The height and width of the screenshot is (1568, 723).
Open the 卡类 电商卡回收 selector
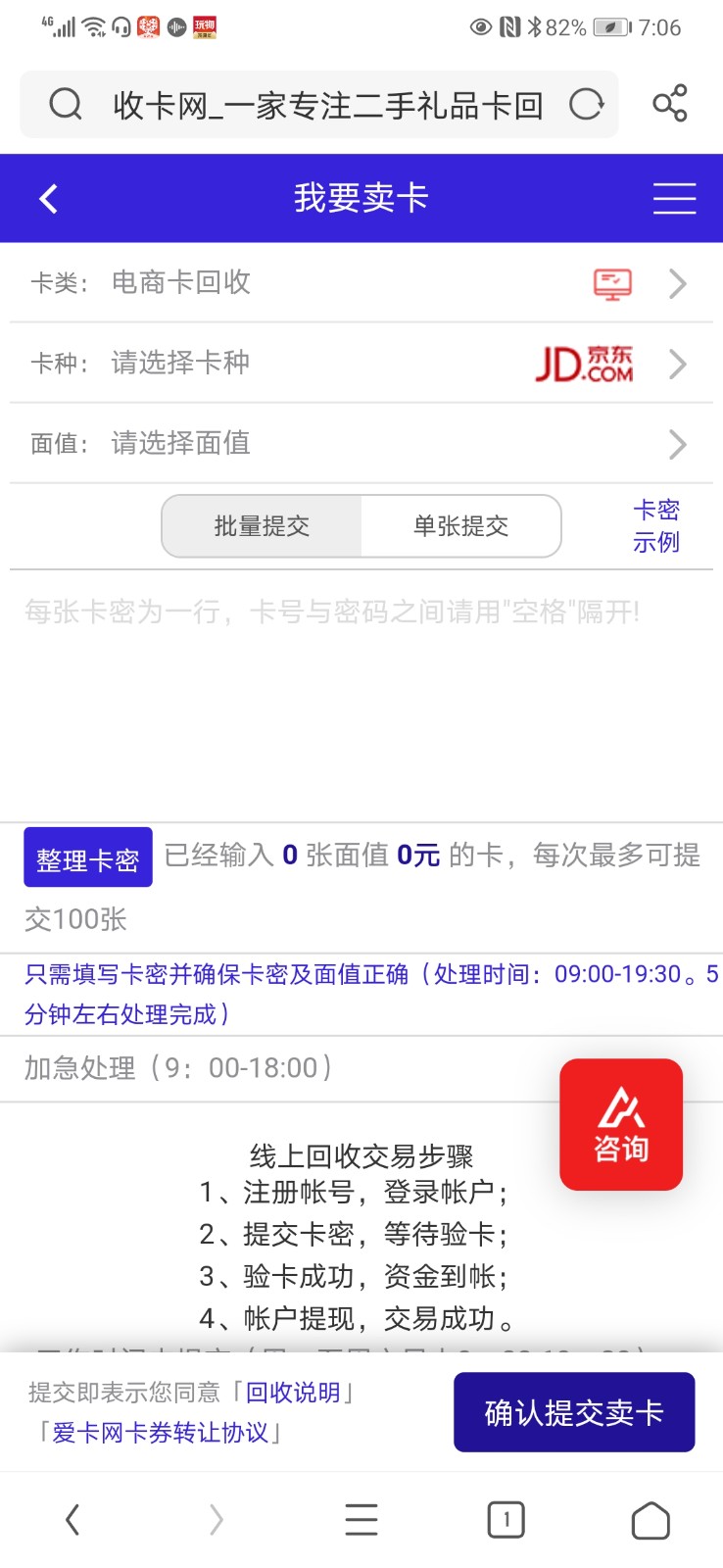(361, 283)
